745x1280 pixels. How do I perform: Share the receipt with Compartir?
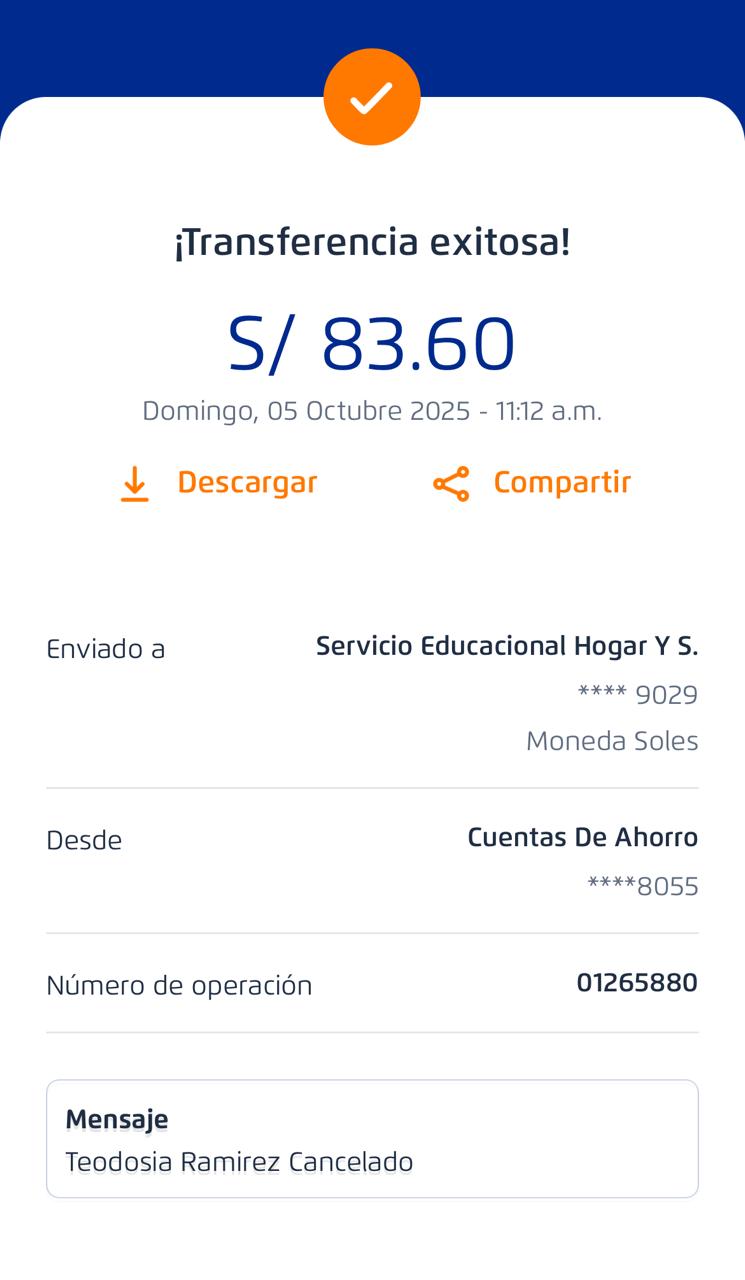tap(532, 483)
